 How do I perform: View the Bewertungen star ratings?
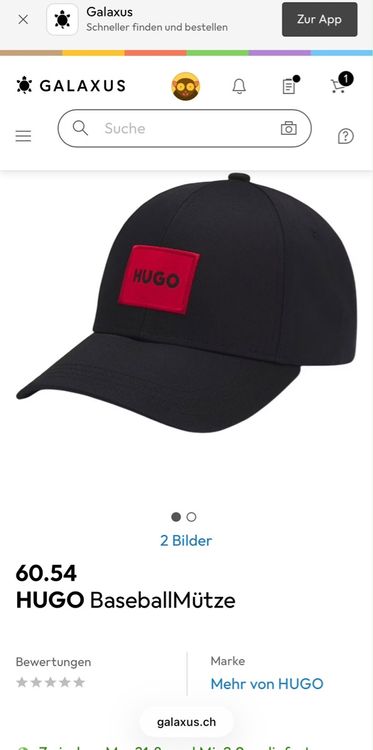click(50, 682)
